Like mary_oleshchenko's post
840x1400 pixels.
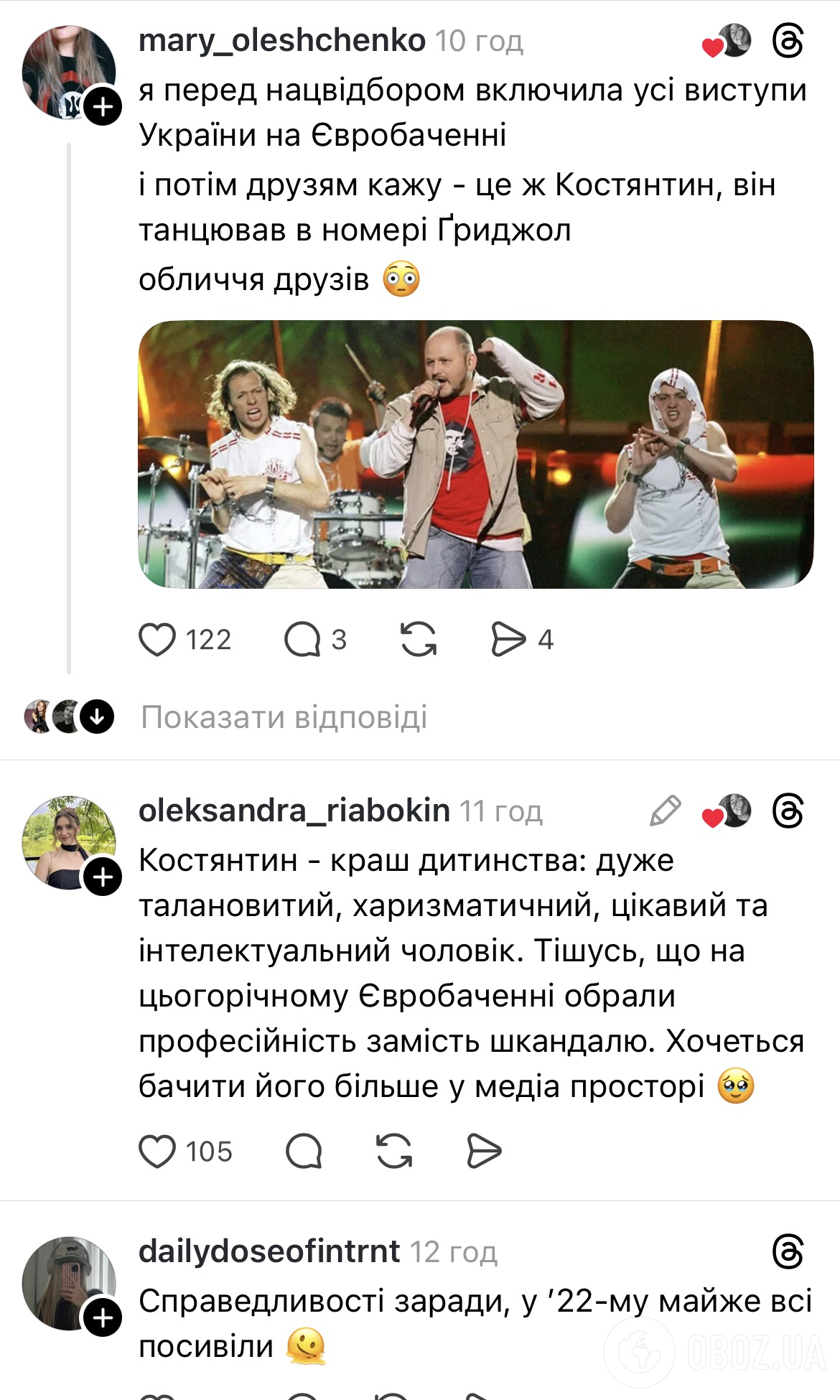point(157,640)
